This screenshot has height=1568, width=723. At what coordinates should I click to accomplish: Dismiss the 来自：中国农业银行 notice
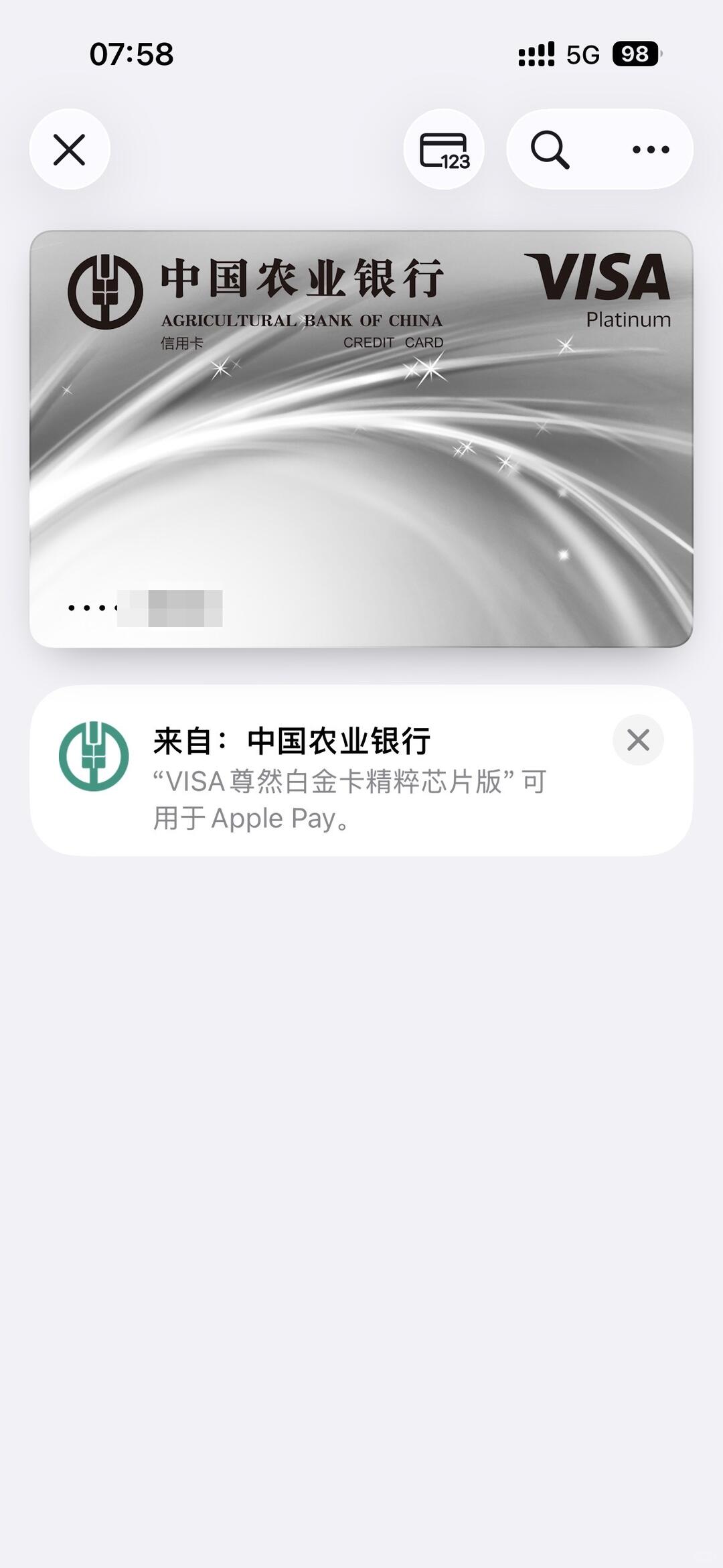tap(638, 740)
